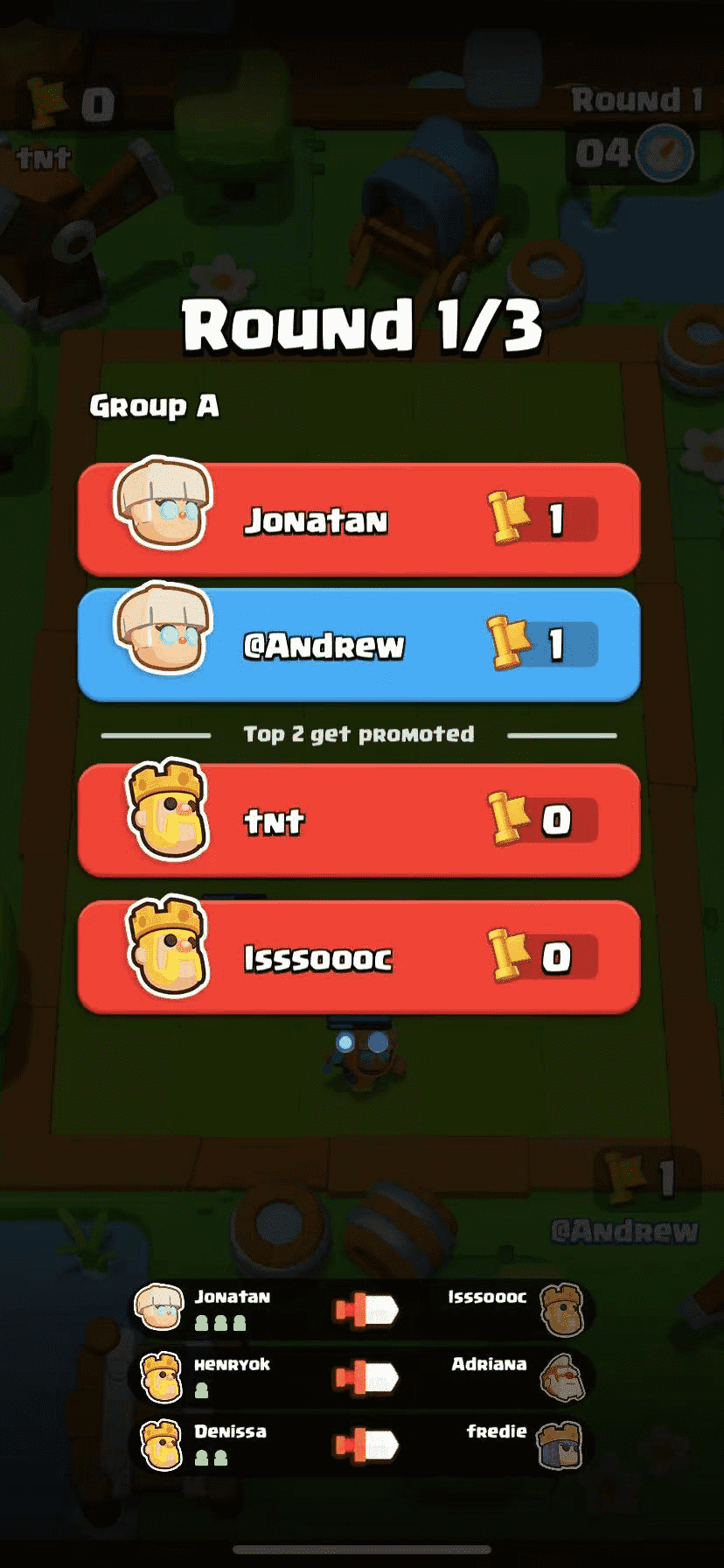724x1568 pixels.
Task: Tap the tnt player row
Action: tap(359, 820)
